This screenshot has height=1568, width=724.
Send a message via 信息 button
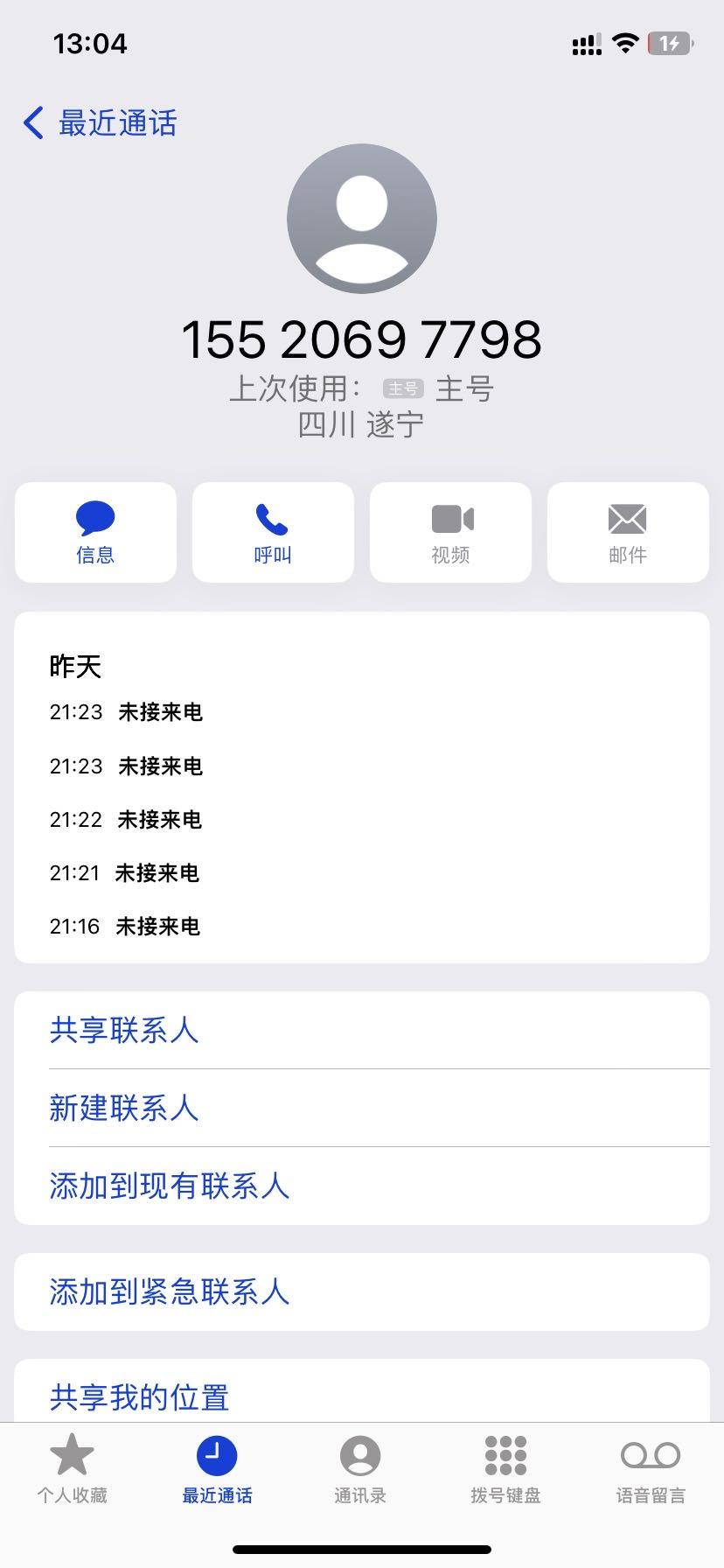click(95, 532)
